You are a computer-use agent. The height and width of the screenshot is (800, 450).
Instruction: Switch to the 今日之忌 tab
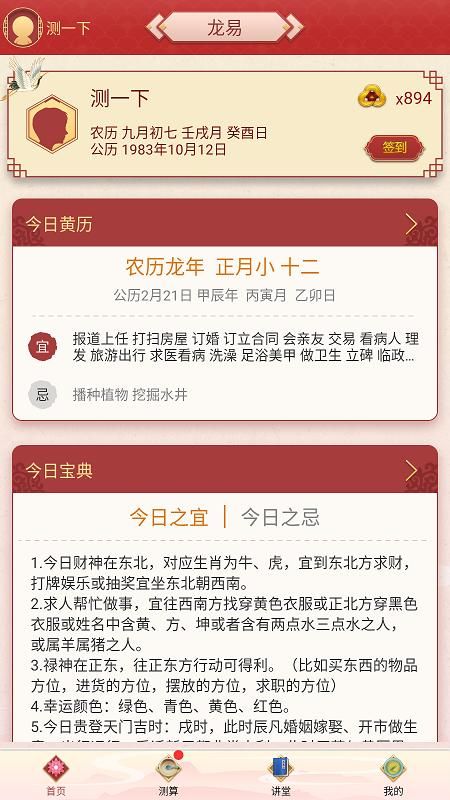[x=280, y=517]
